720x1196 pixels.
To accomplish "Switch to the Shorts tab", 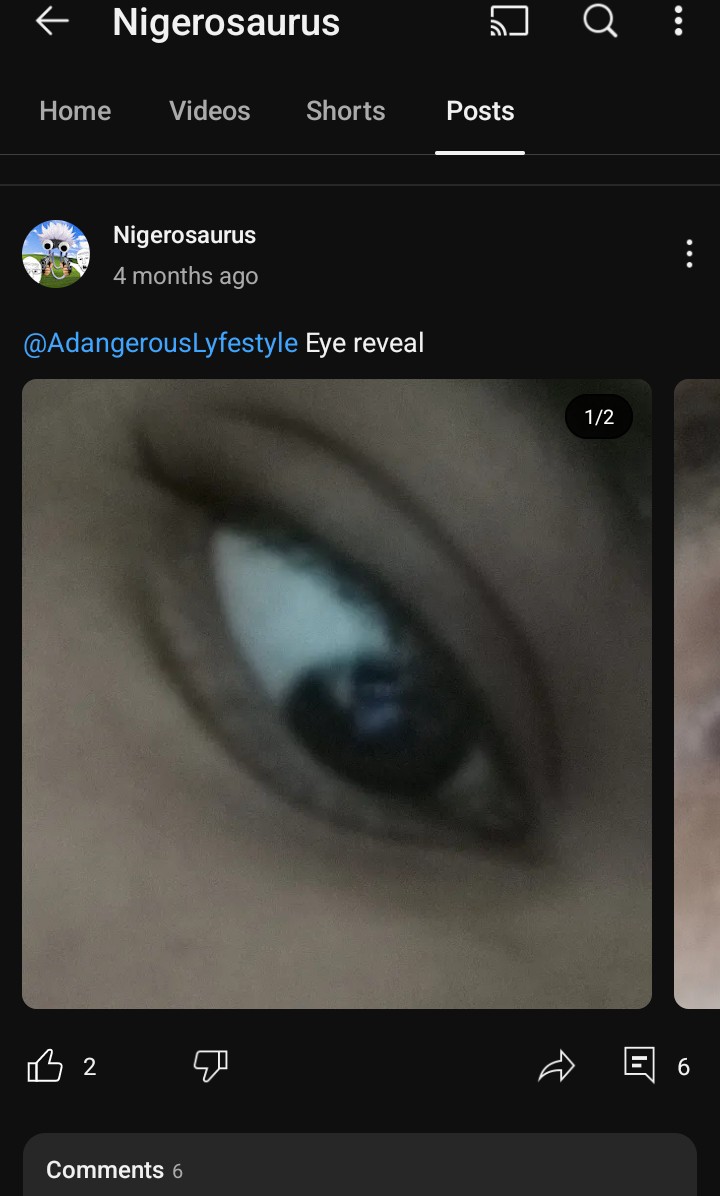I will click(345, 111).
